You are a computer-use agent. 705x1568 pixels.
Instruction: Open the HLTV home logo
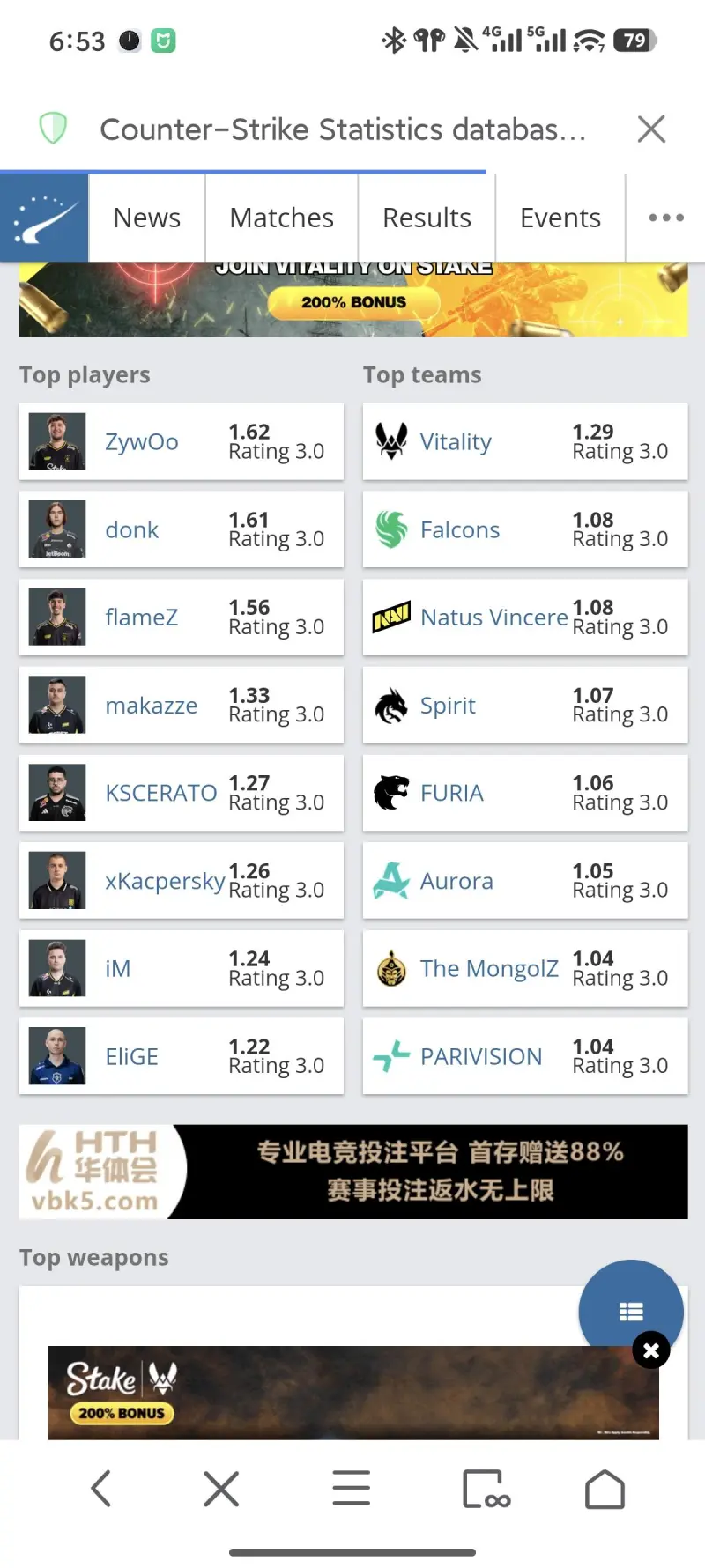[x=44, y=218]
